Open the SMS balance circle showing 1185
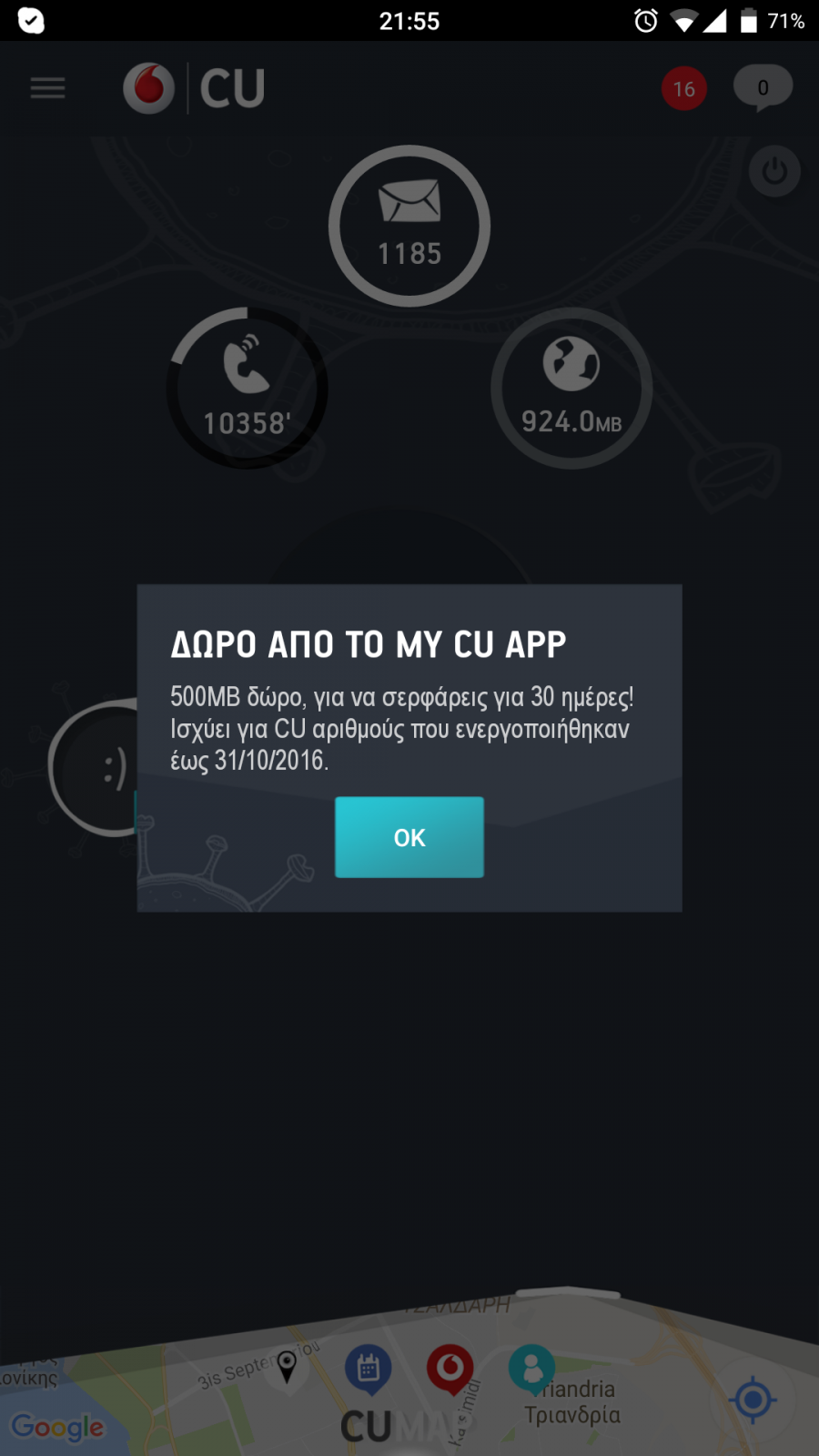Viewport: 819px width, 1456px height. point(409,226)
